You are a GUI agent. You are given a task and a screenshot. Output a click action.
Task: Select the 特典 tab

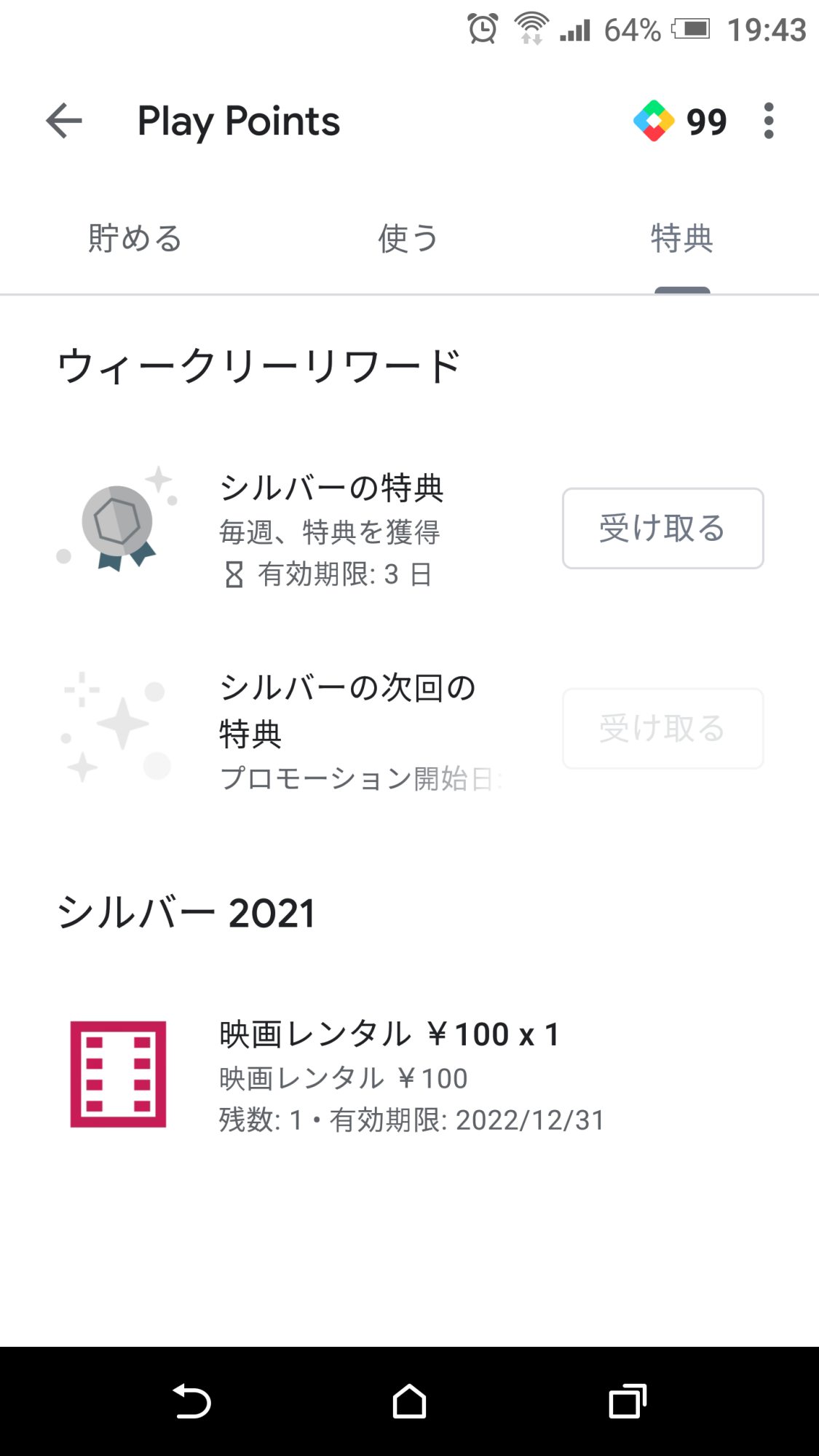pyautogui.click(x=681, y=239)
